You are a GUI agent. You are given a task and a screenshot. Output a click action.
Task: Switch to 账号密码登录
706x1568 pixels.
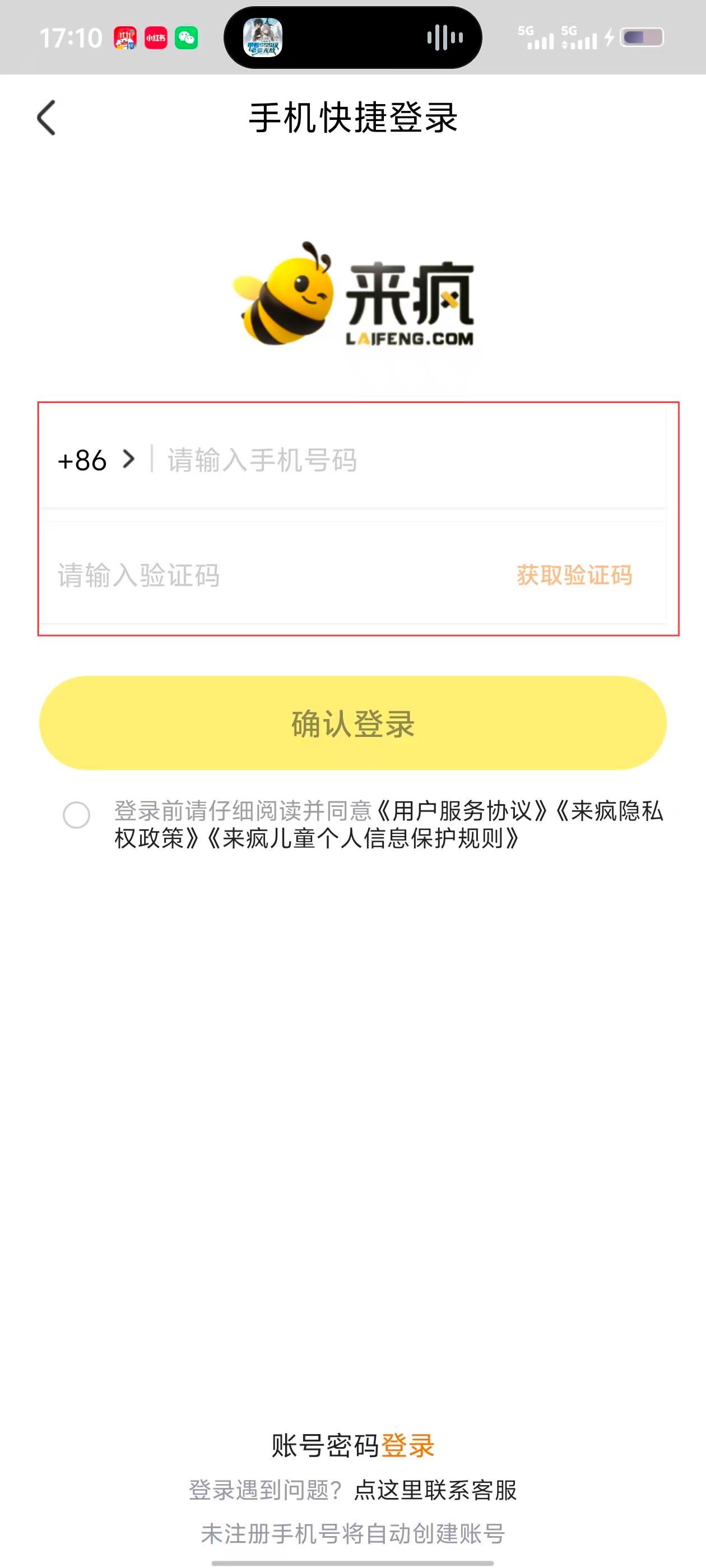[352, 1445]
